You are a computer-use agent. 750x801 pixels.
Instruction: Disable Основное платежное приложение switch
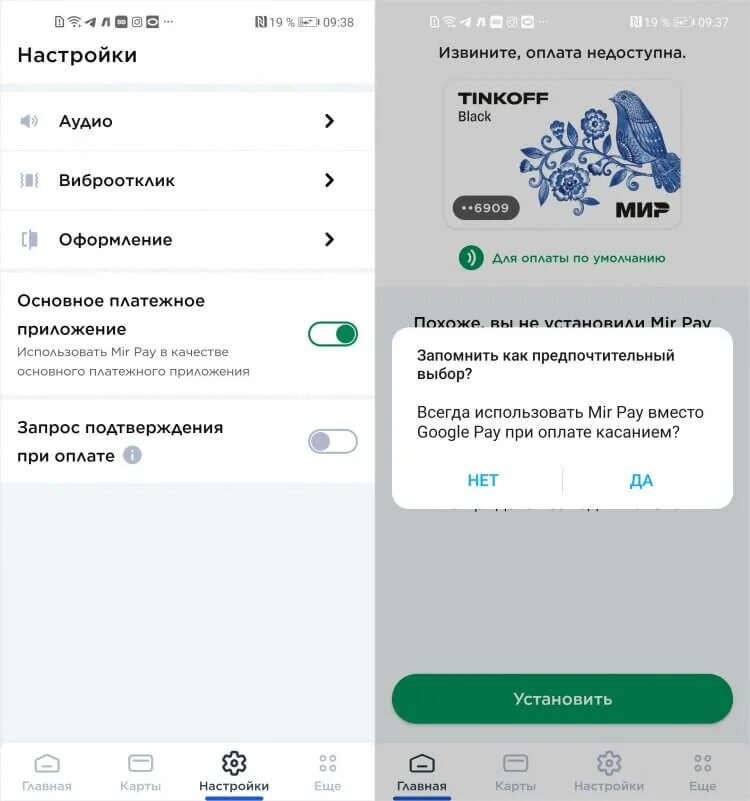click(x=333, y=334)
